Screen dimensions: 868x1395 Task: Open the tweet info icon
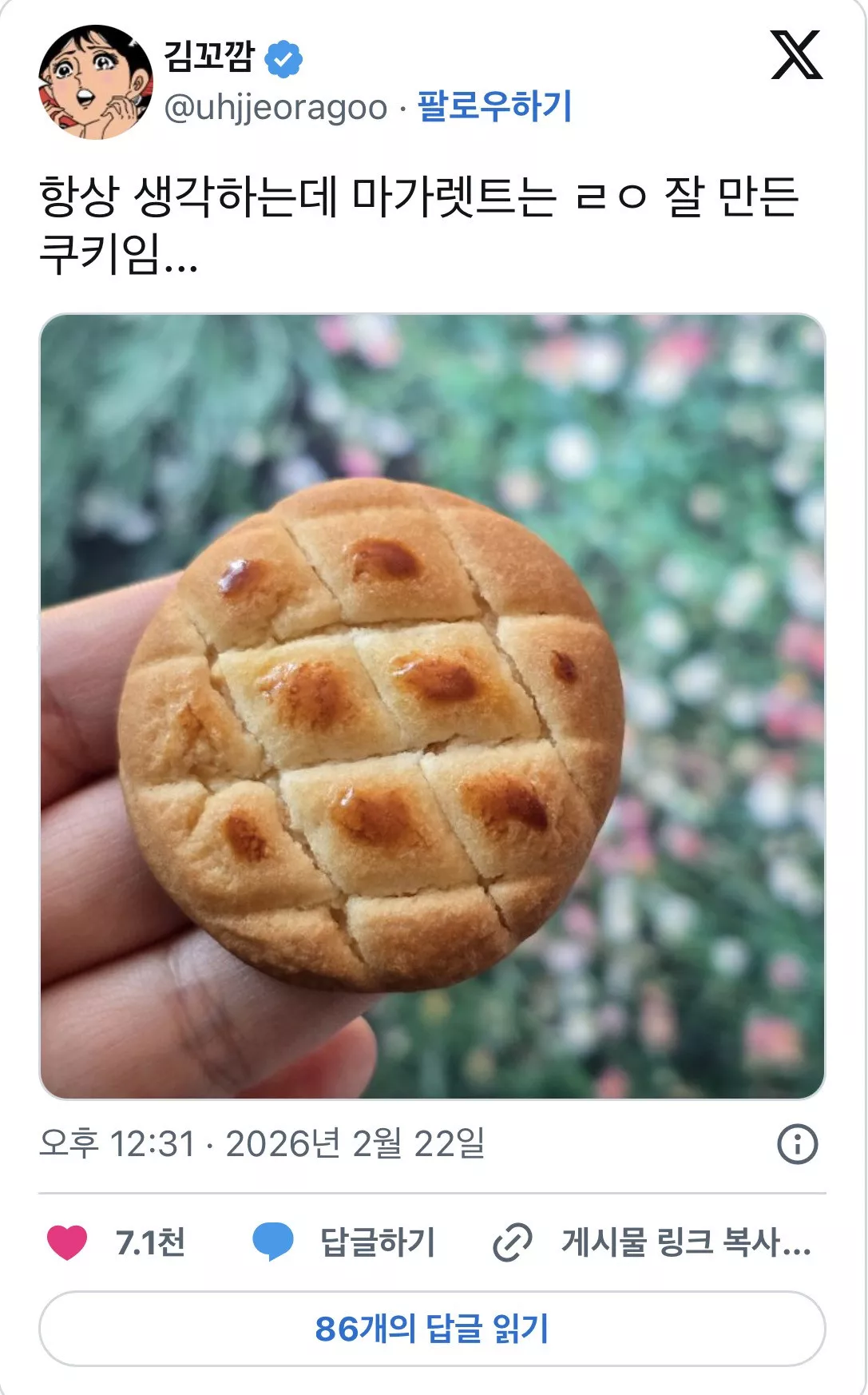(797, 1144)
